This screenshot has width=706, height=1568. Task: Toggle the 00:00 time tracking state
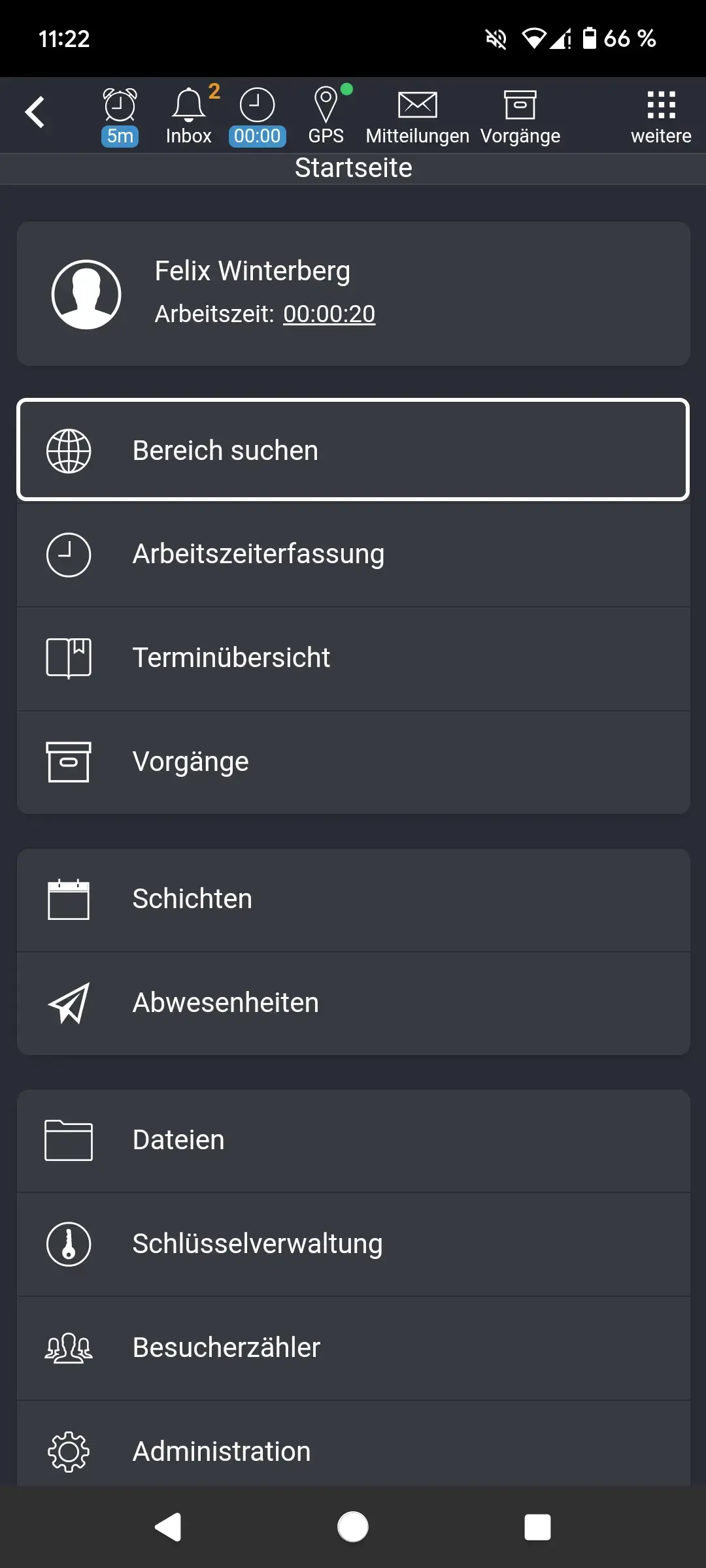pos(258,135)
